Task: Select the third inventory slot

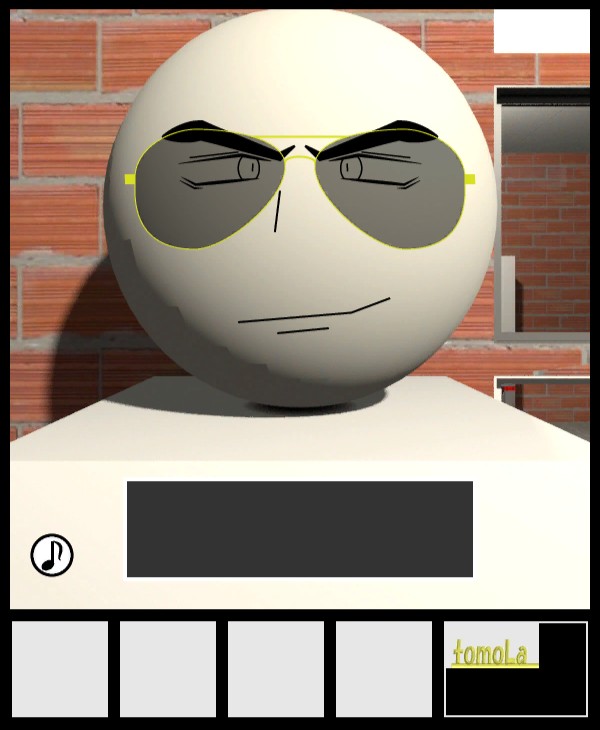Action: coord(276,669)
